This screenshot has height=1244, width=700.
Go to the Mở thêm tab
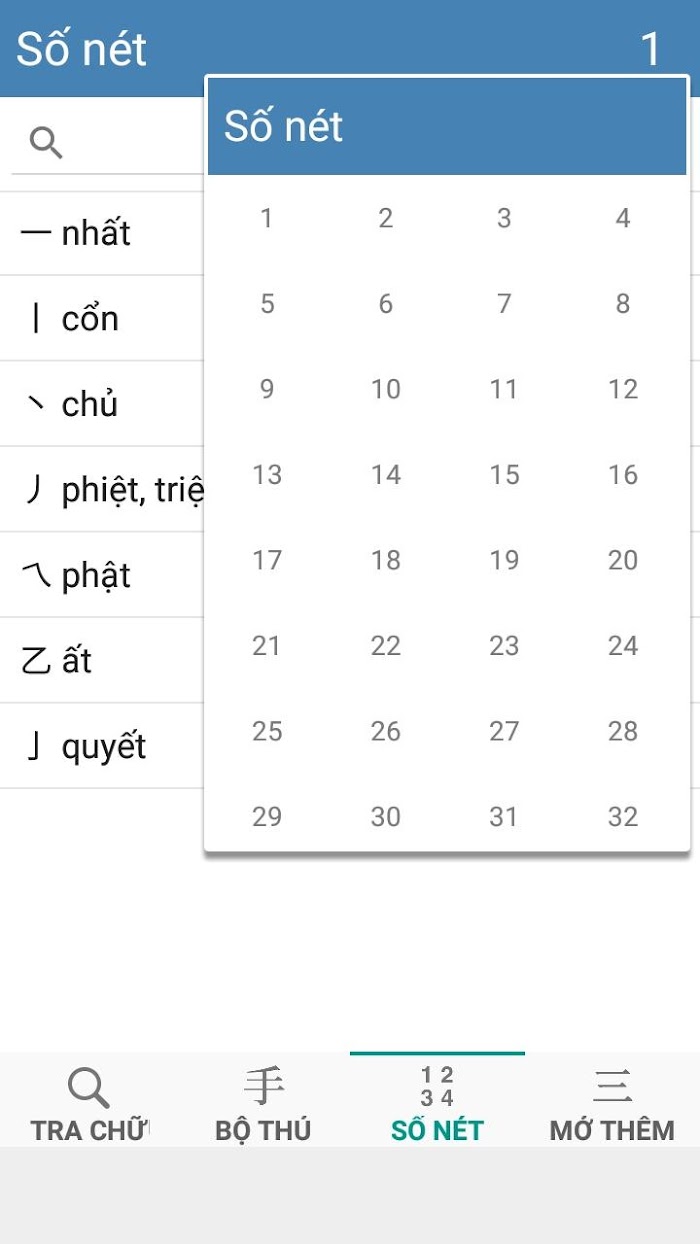(x=612, y=1100)
